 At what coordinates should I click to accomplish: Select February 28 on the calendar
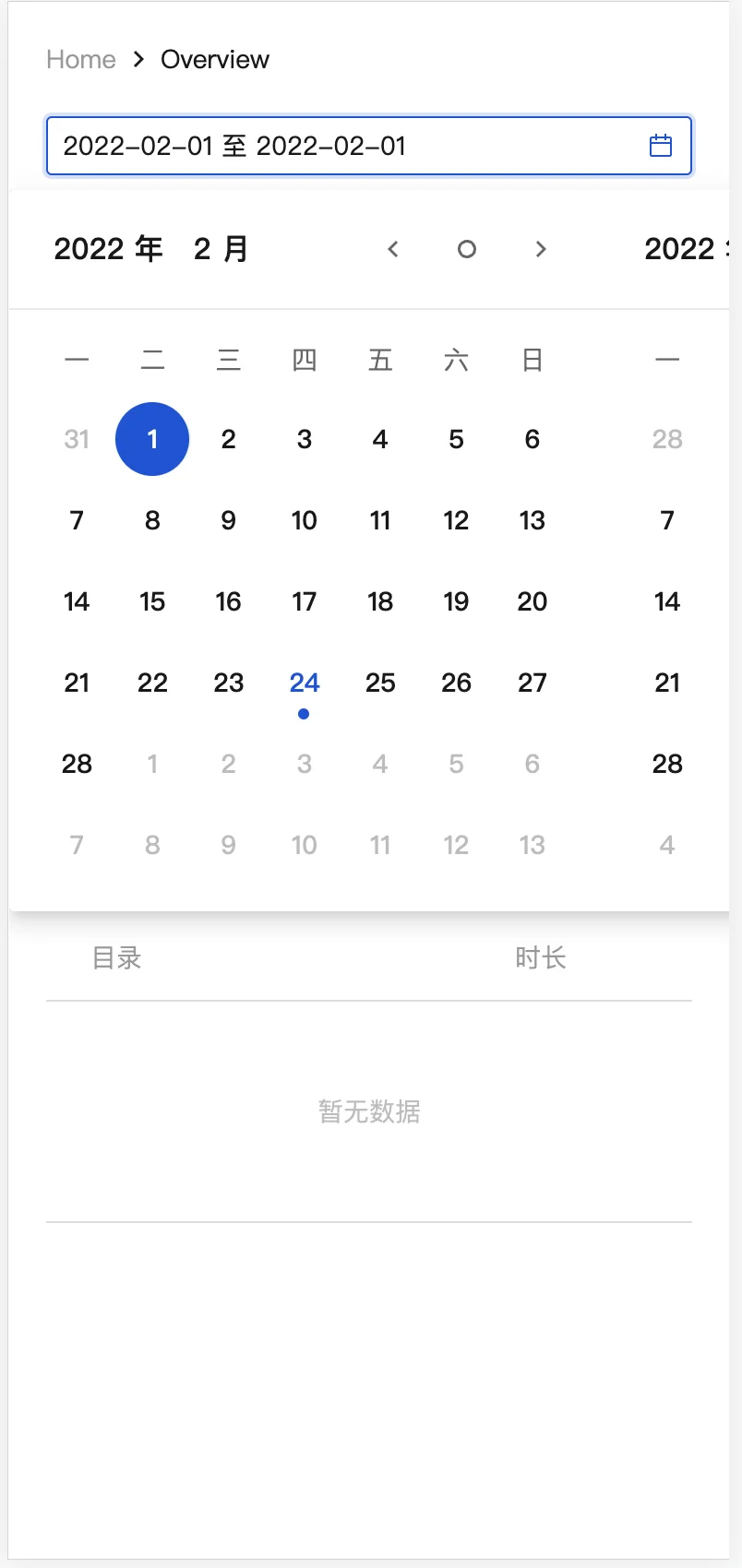[x=77, y=764]
